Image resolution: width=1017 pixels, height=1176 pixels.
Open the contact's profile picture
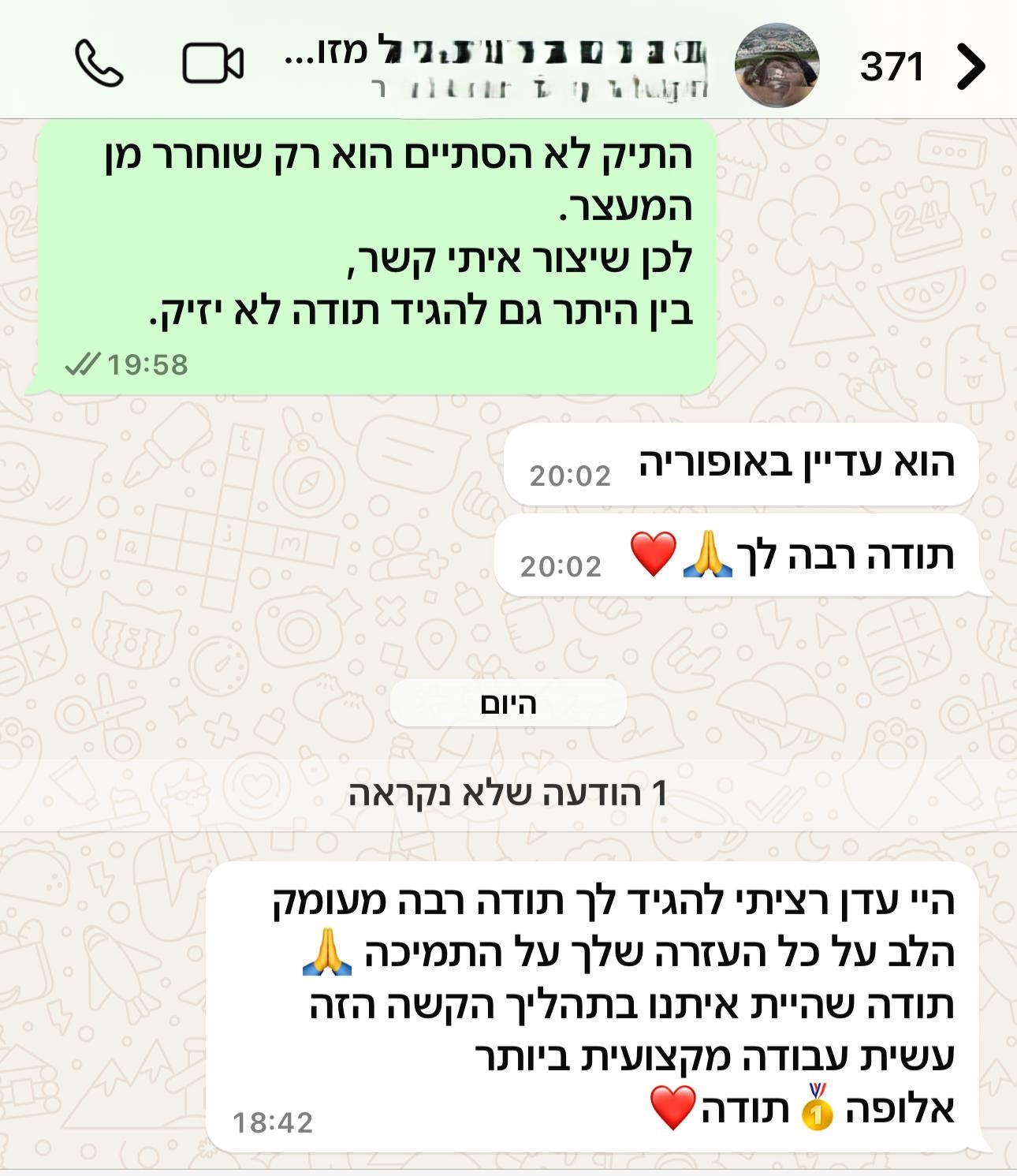(777, 65)
